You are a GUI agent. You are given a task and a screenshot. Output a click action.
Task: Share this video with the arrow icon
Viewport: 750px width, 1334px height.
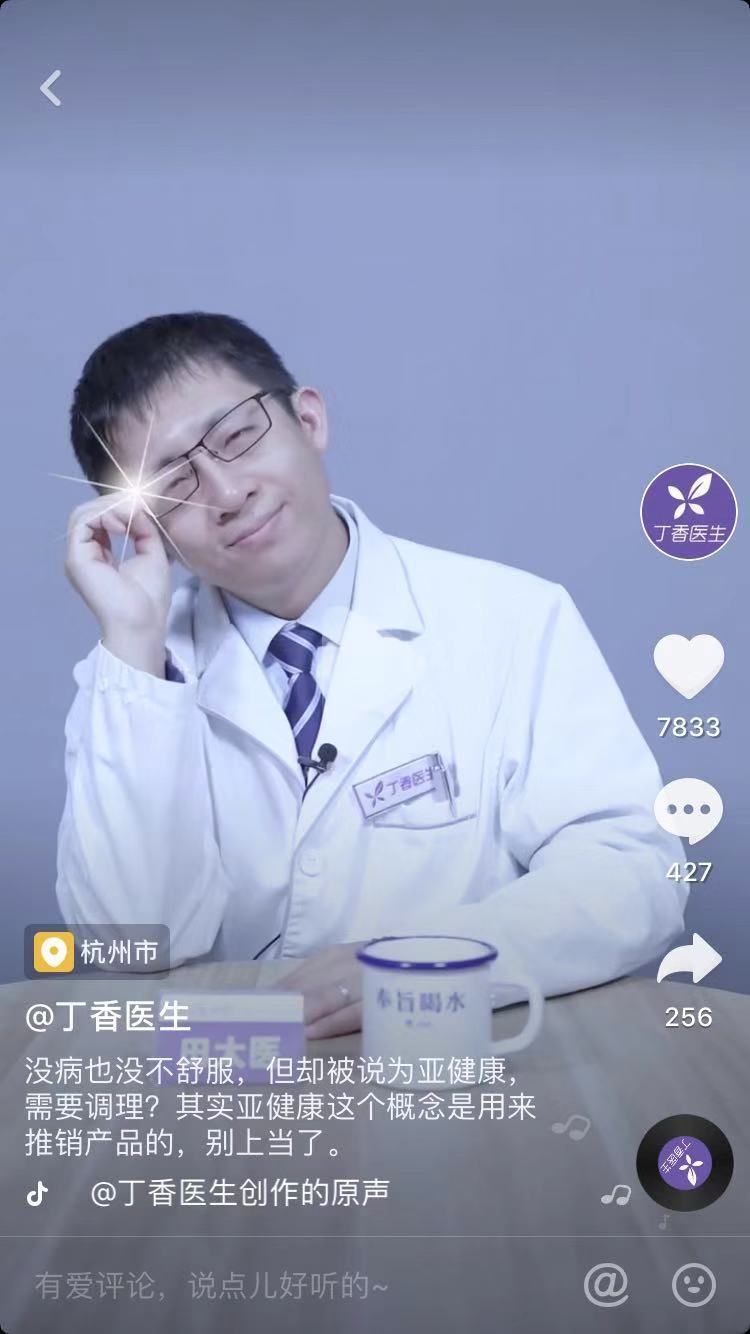pyautogui.click(x=688, y=959)
